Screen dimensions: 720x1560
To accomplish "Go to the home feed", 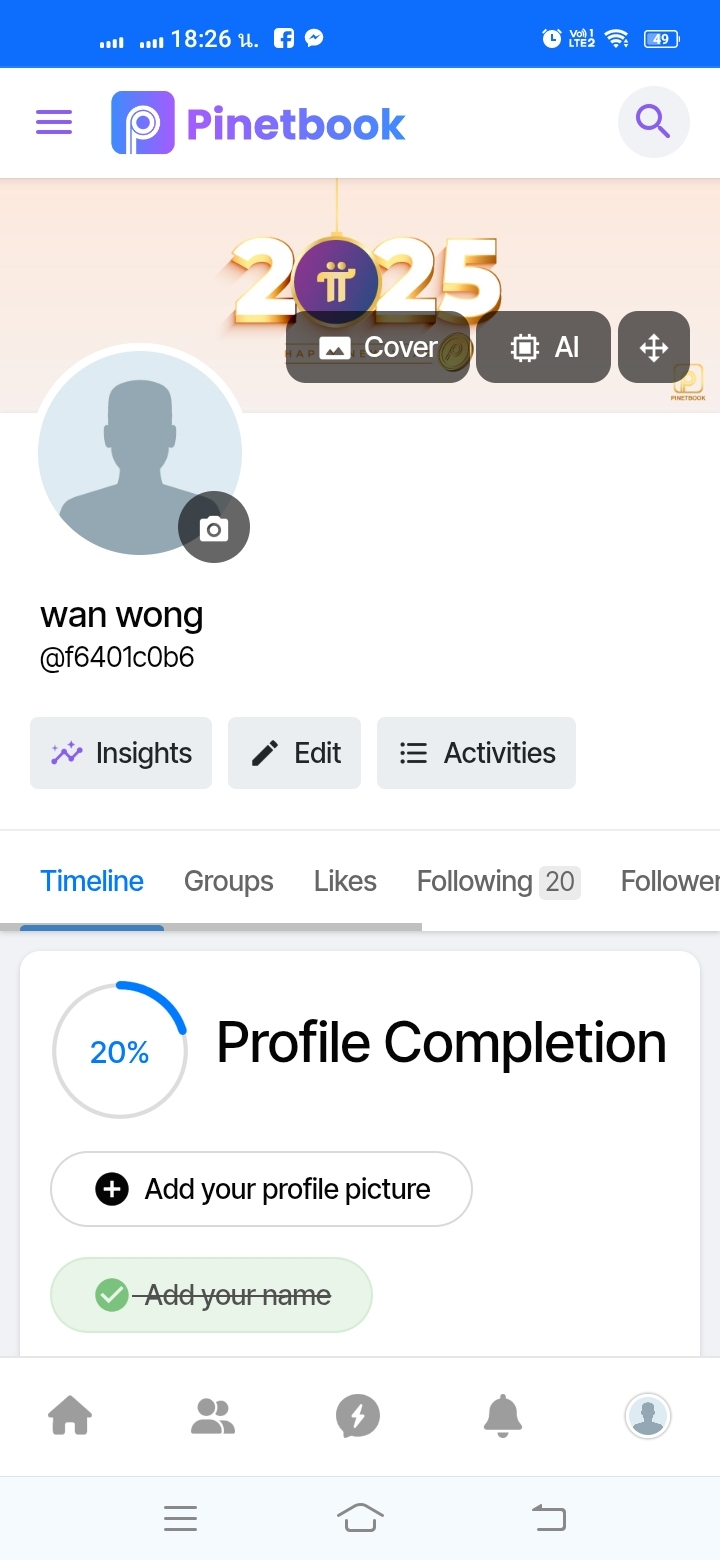I will (x=70, y=1416).
